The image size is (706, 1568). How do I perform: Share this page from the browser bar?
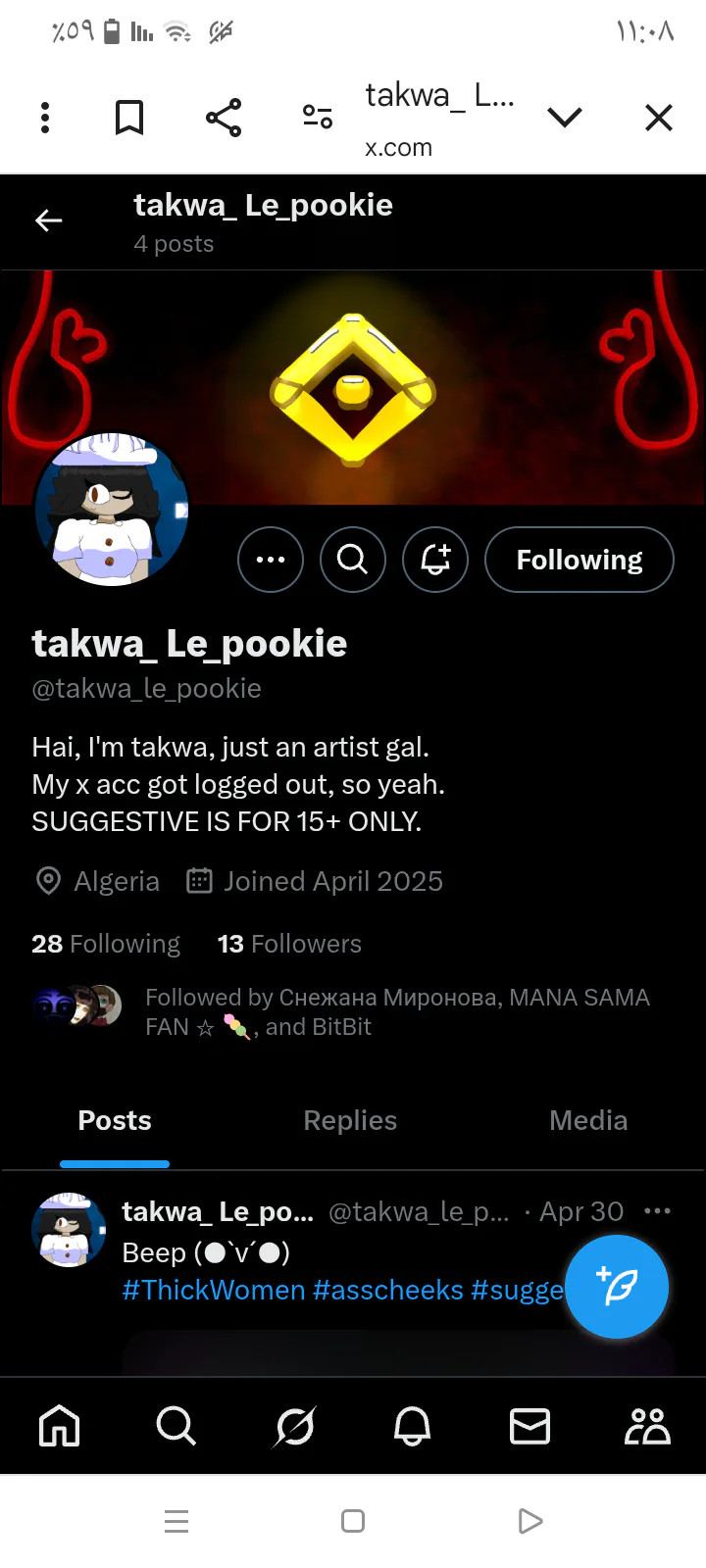coord(224,118)
